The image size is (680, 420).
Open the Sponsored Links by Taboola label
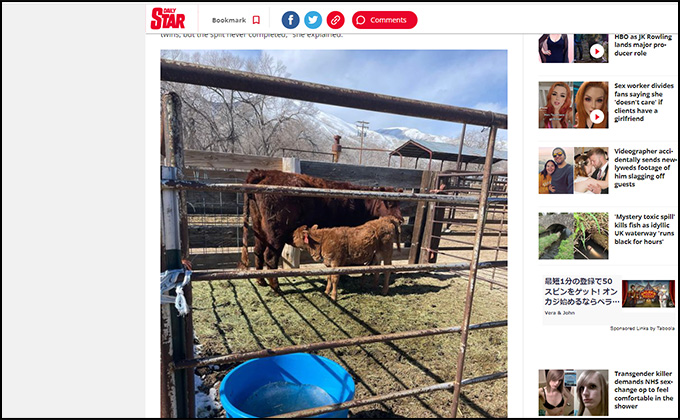(641, 328)
